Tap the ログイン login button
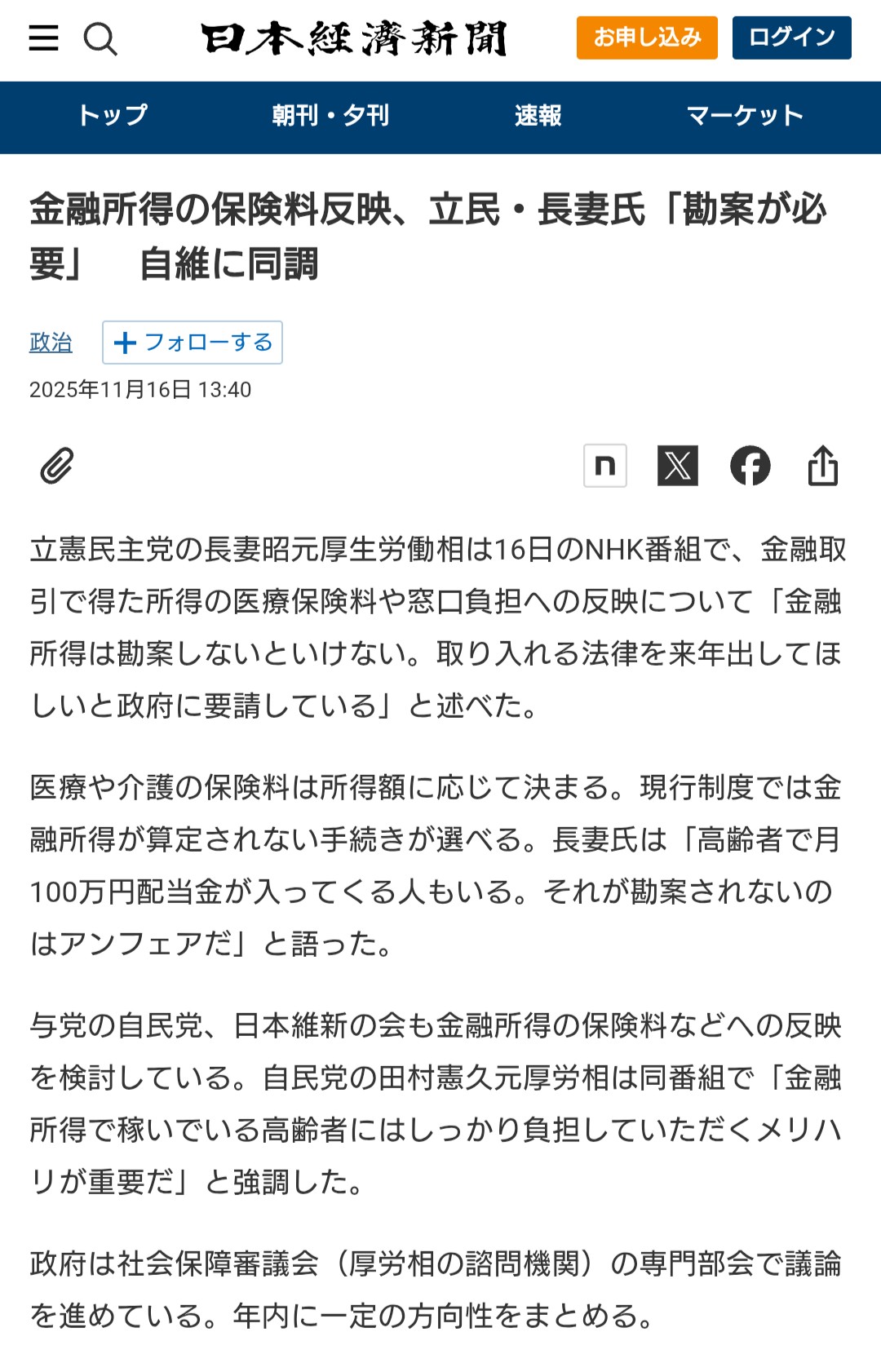The height and width of the screenshot is (1372, 881). tap(791, 38)
